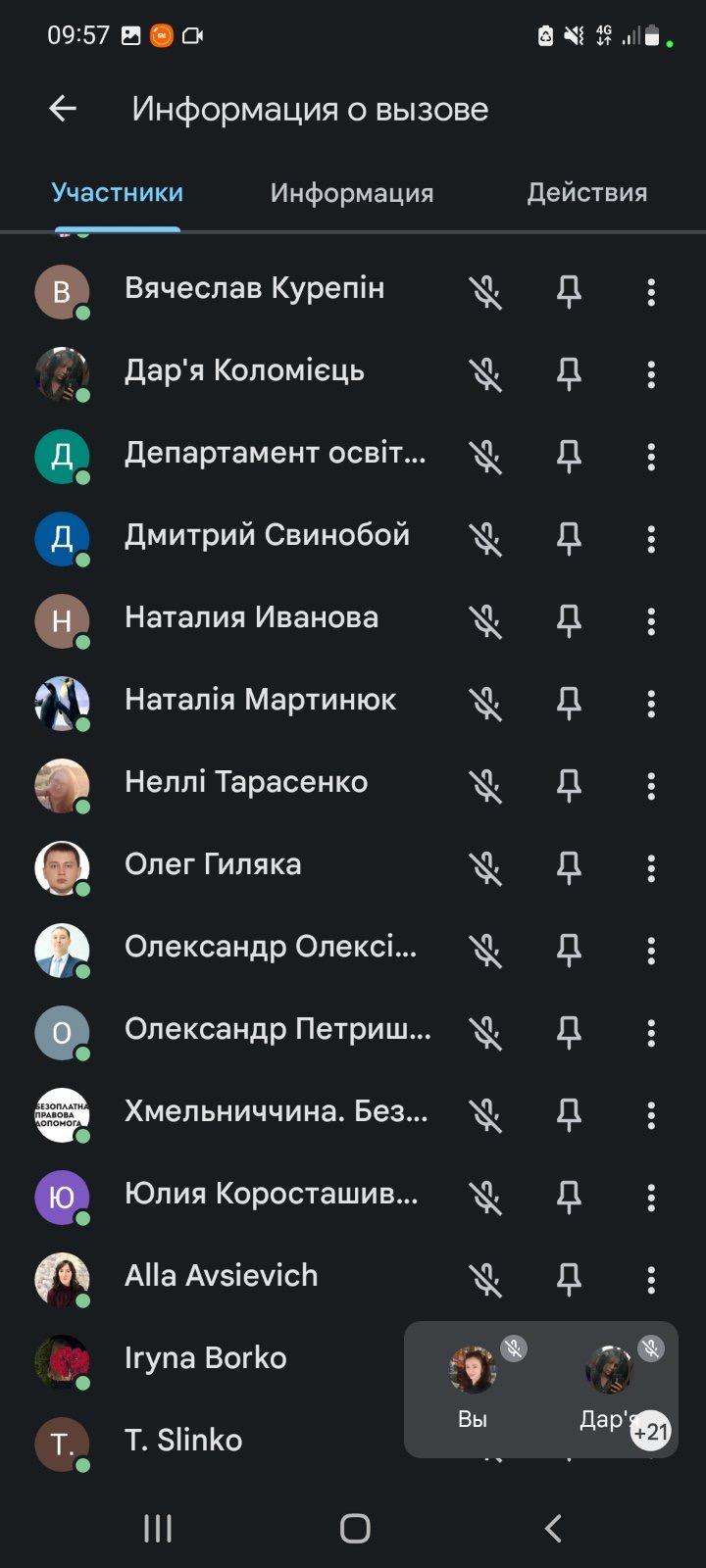
Task: Mute Alla Avsievich's microphone
Action: point(485,1280)
